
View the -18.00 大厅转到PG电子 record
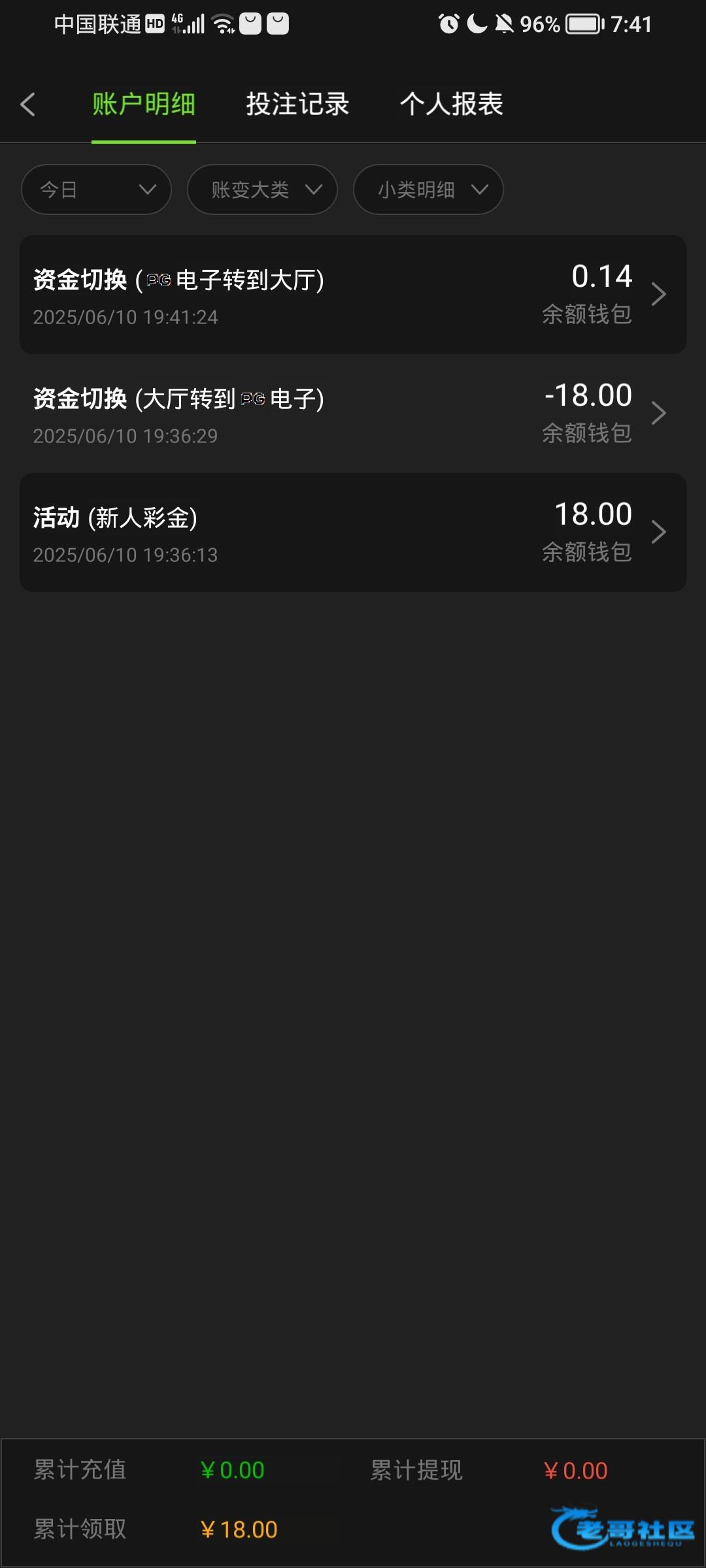[353, 414]
